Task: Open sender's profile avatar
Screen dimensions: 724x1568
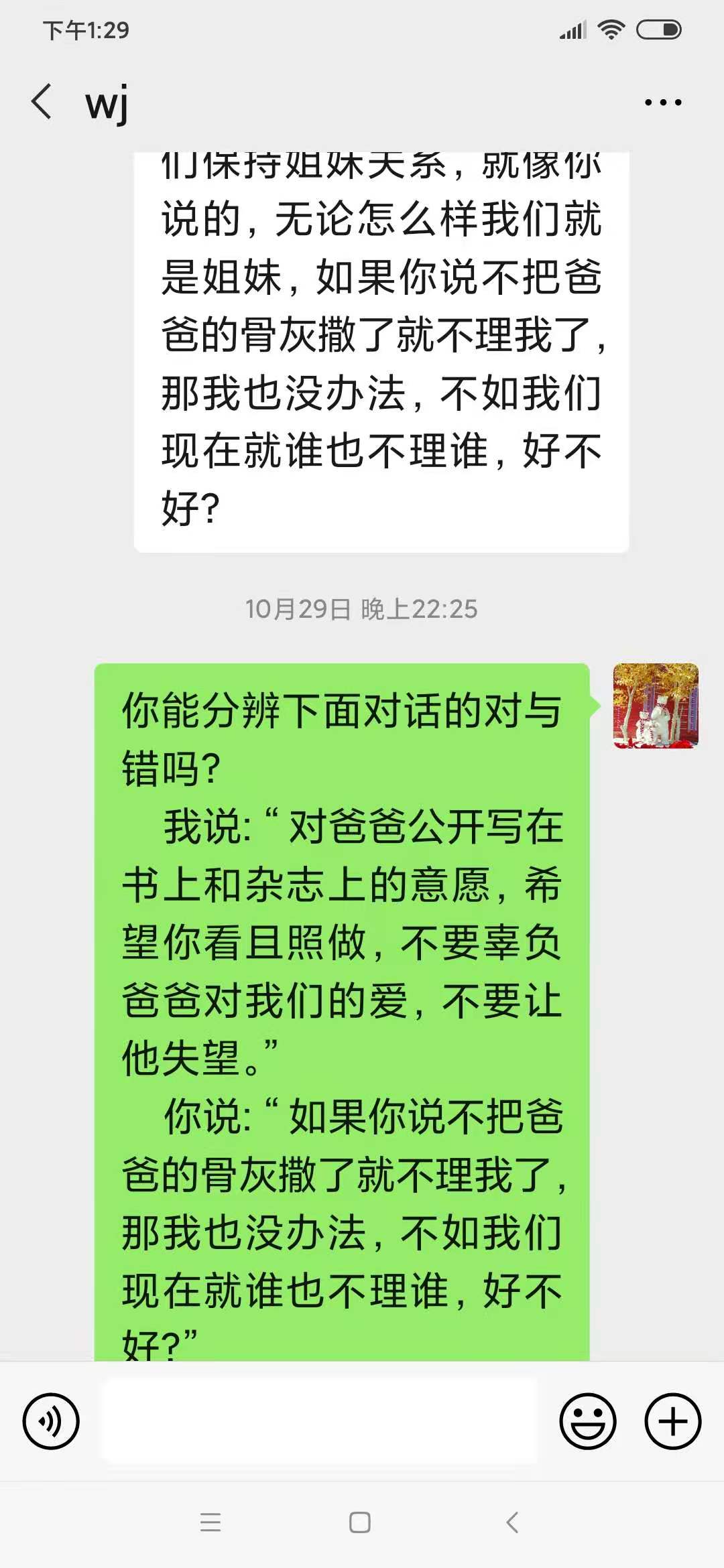Action: click(656, 706)
